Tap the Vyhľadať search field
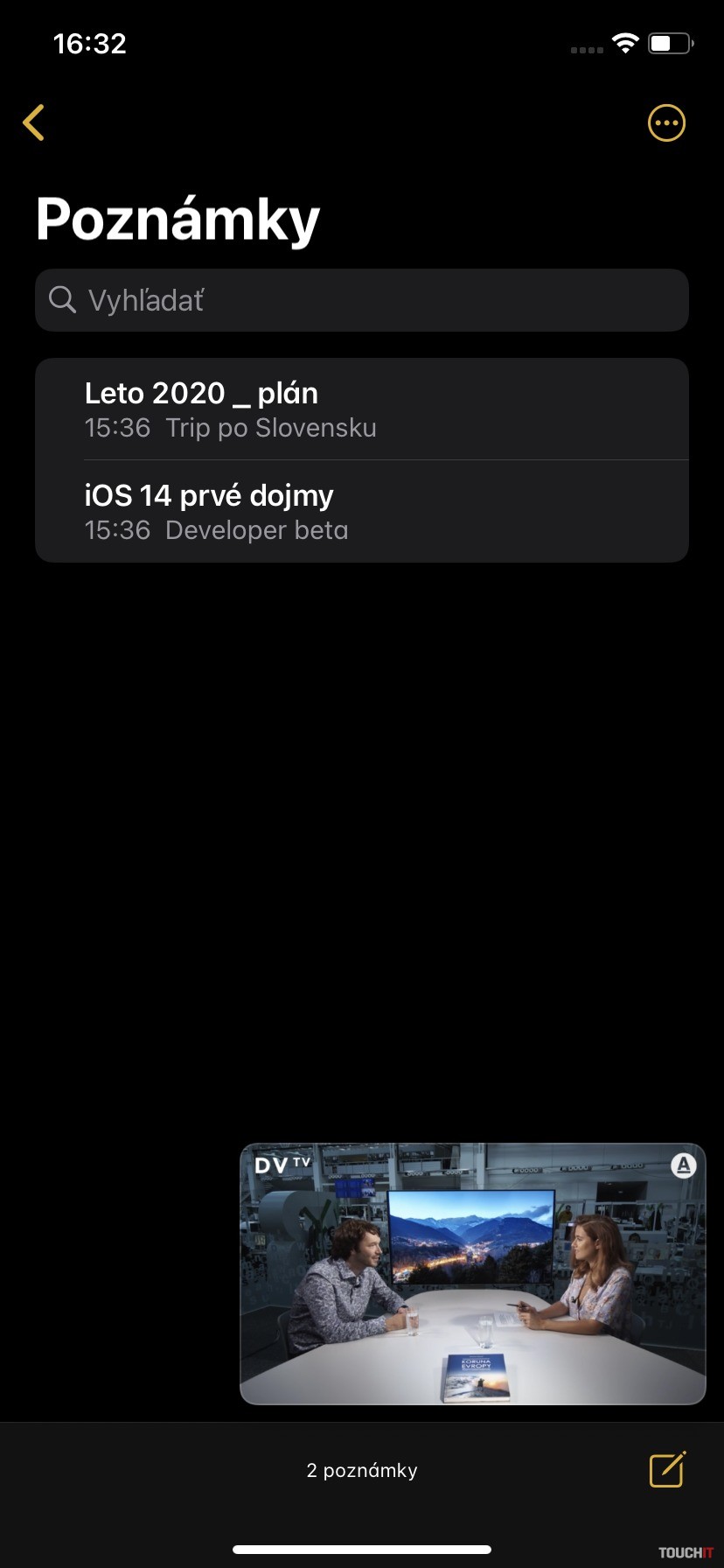This screenshot has height=1568, width=724. pyautogui.click(x=362, y=300)
